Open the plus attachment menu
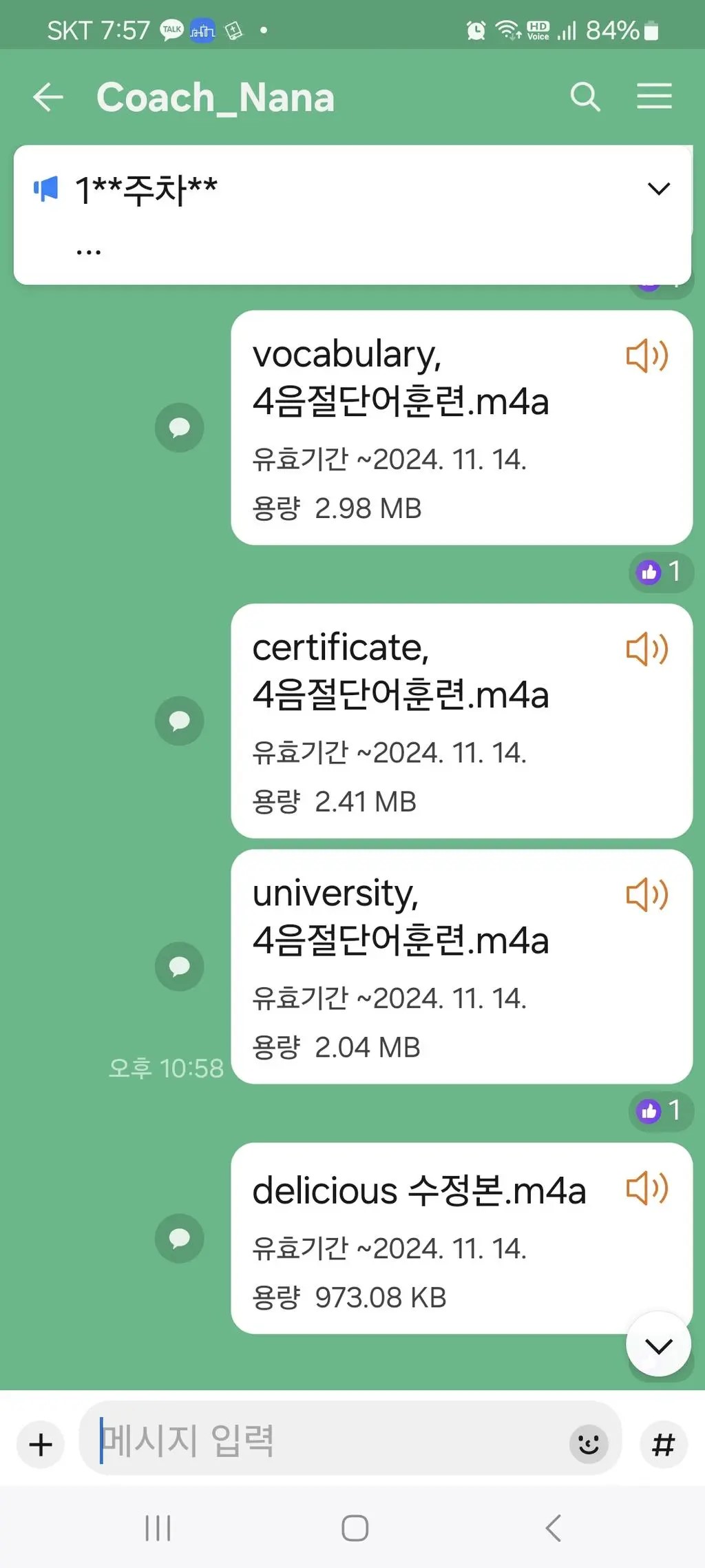 pos(41,1444)
